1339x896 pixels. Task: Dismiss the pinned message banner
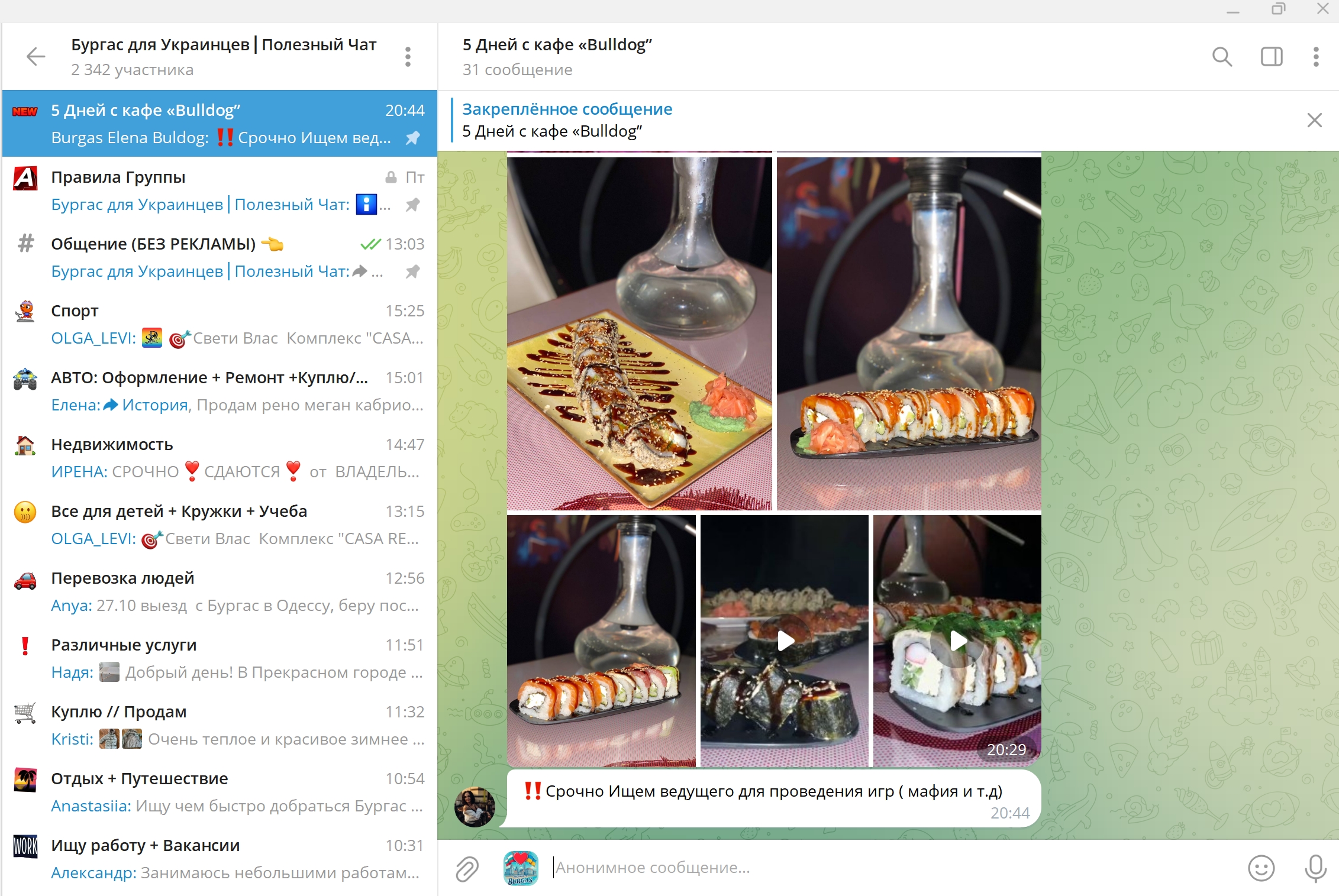click(1314, 120)
